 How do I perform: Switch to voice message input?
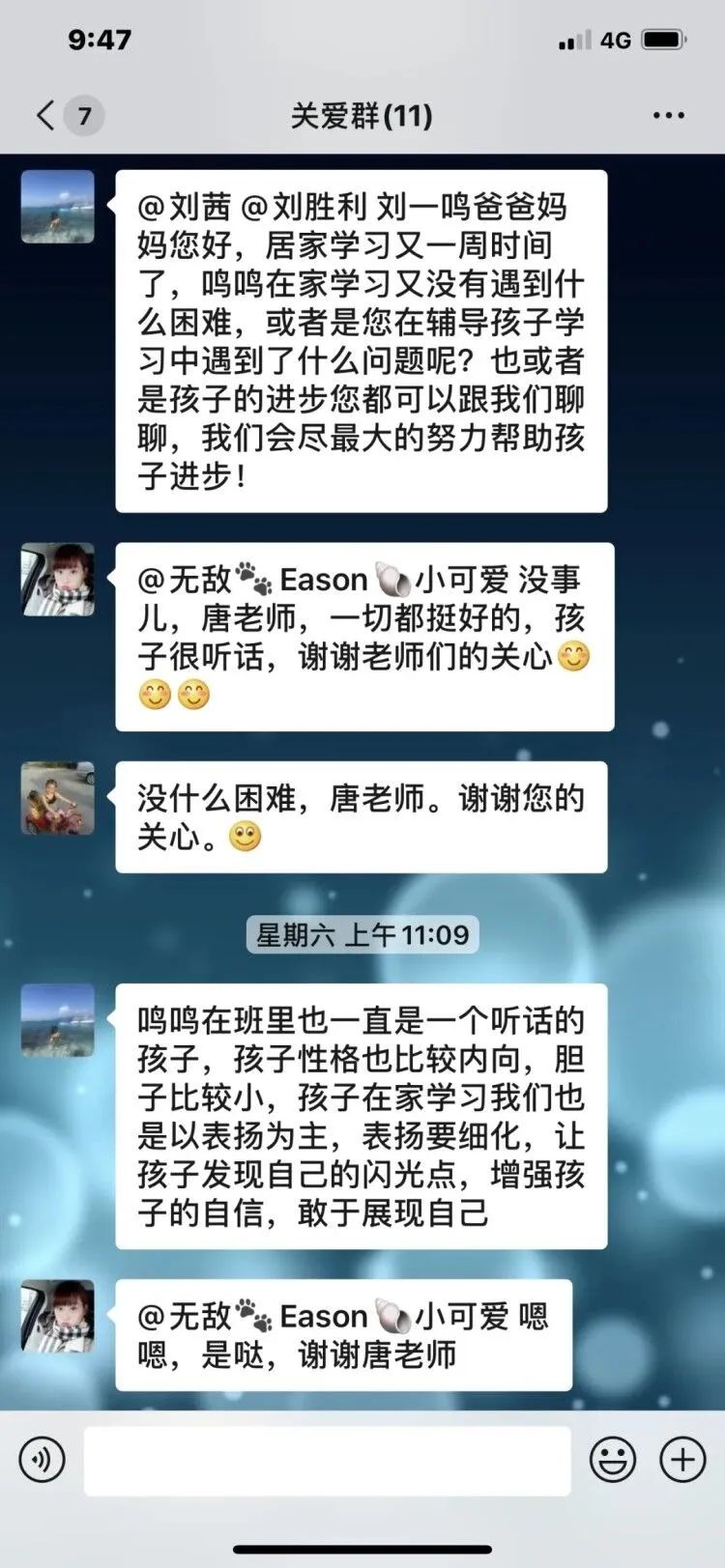point(42,1459)
